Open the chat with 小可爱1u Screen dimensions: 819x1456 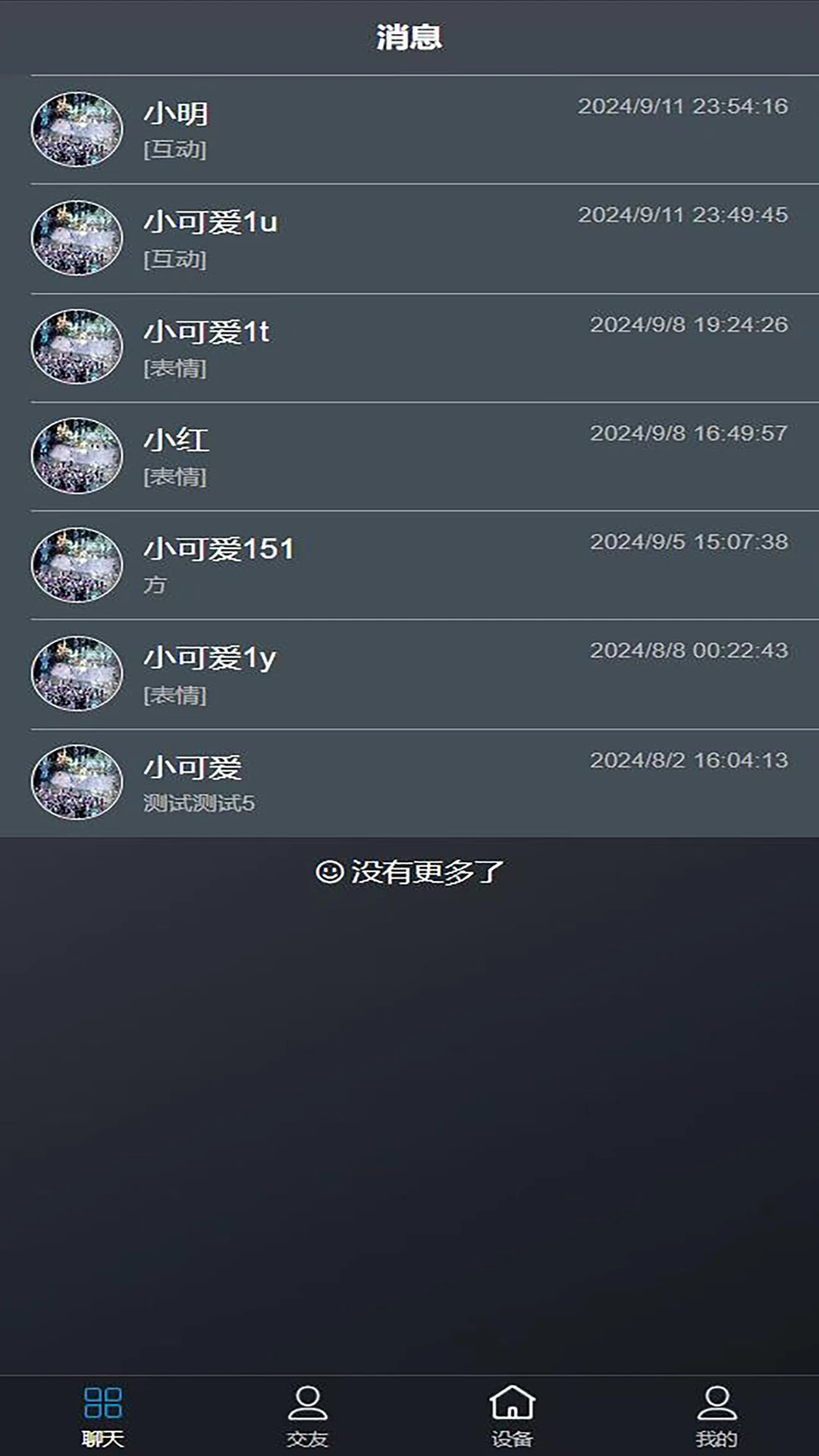[409, 237]
